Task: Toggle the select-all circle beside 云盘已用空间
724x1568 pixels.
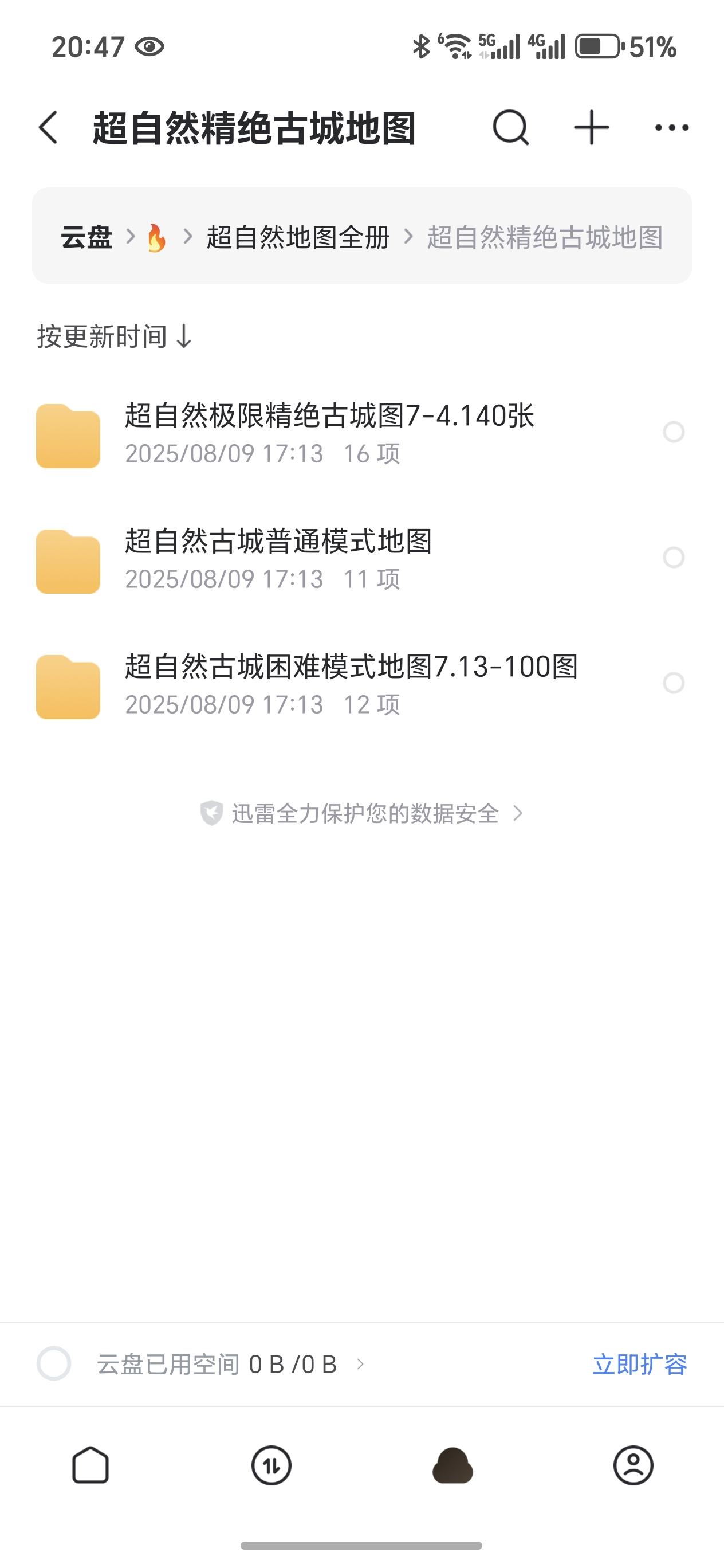Action: click(x=53, y=1363)
